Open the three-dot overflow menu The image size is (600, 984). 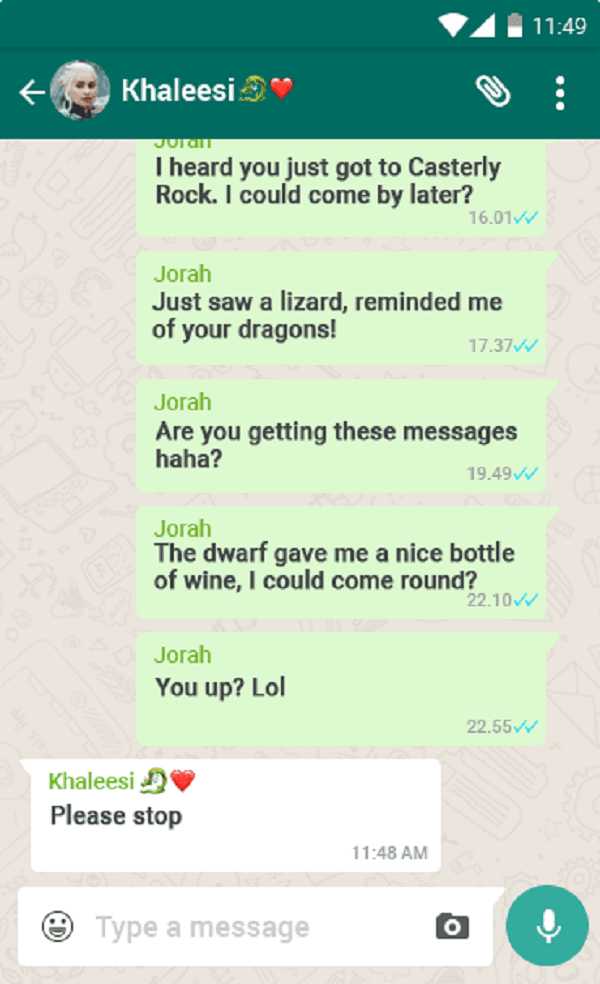pos(560,92)
